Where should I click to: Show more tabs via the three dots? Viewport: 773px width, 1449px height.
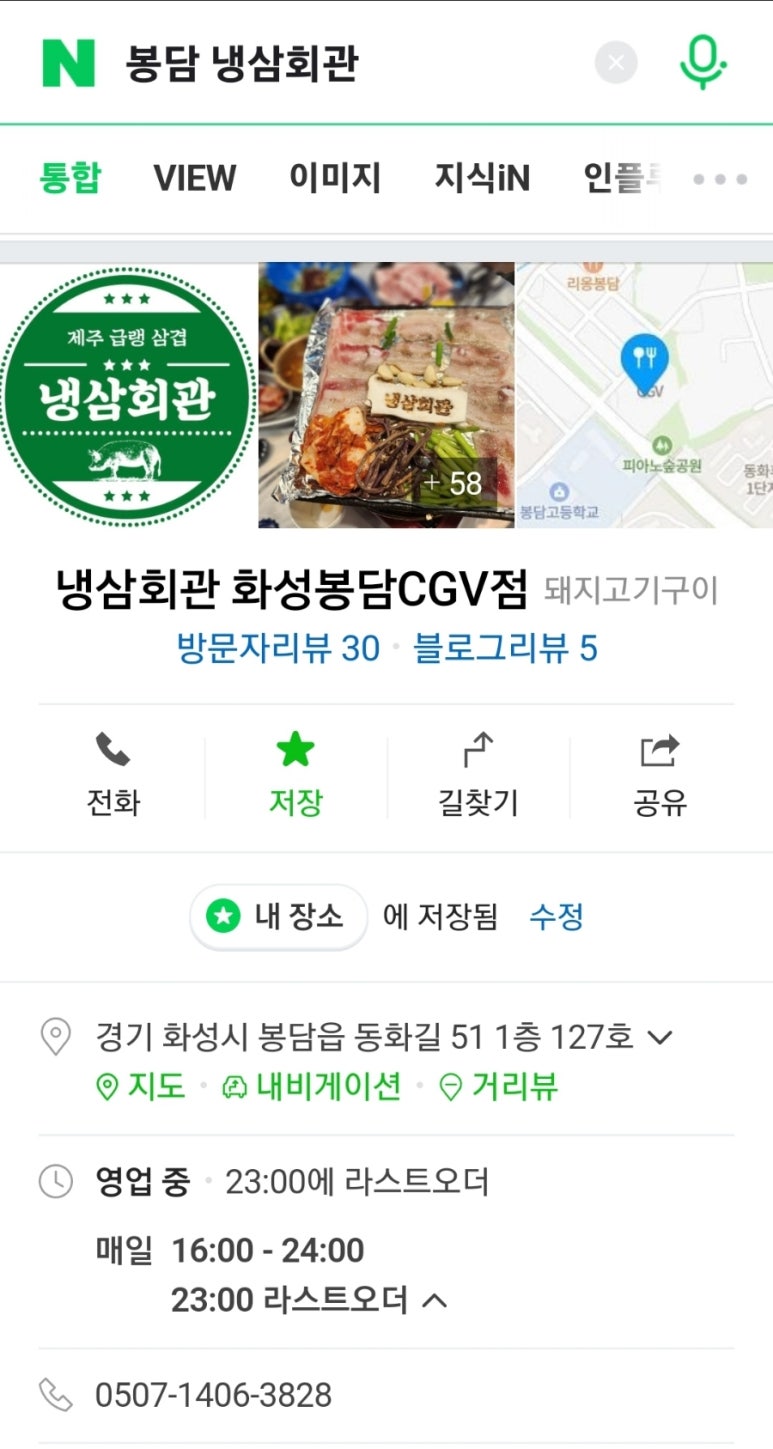pos(720,180)
